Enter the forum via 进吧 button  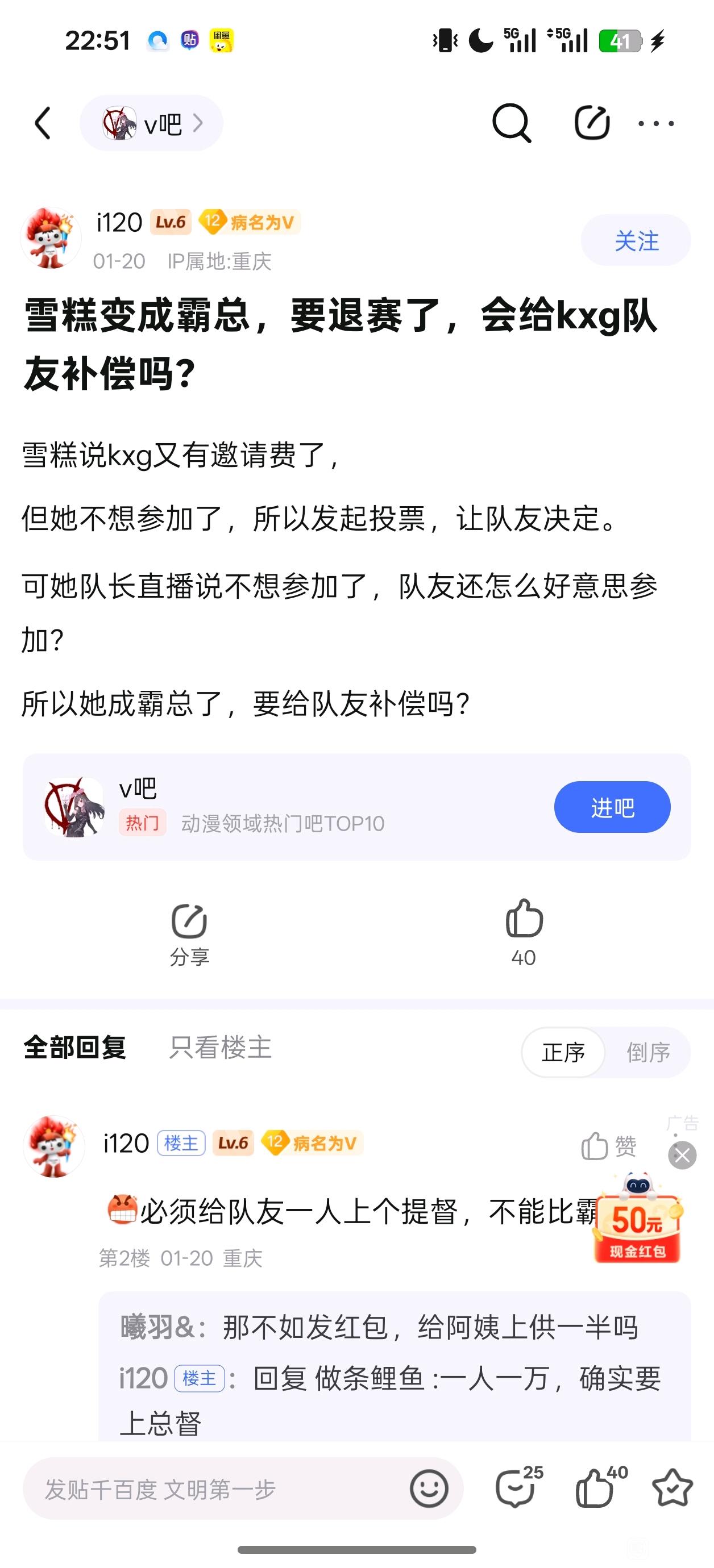coord(612,807)
